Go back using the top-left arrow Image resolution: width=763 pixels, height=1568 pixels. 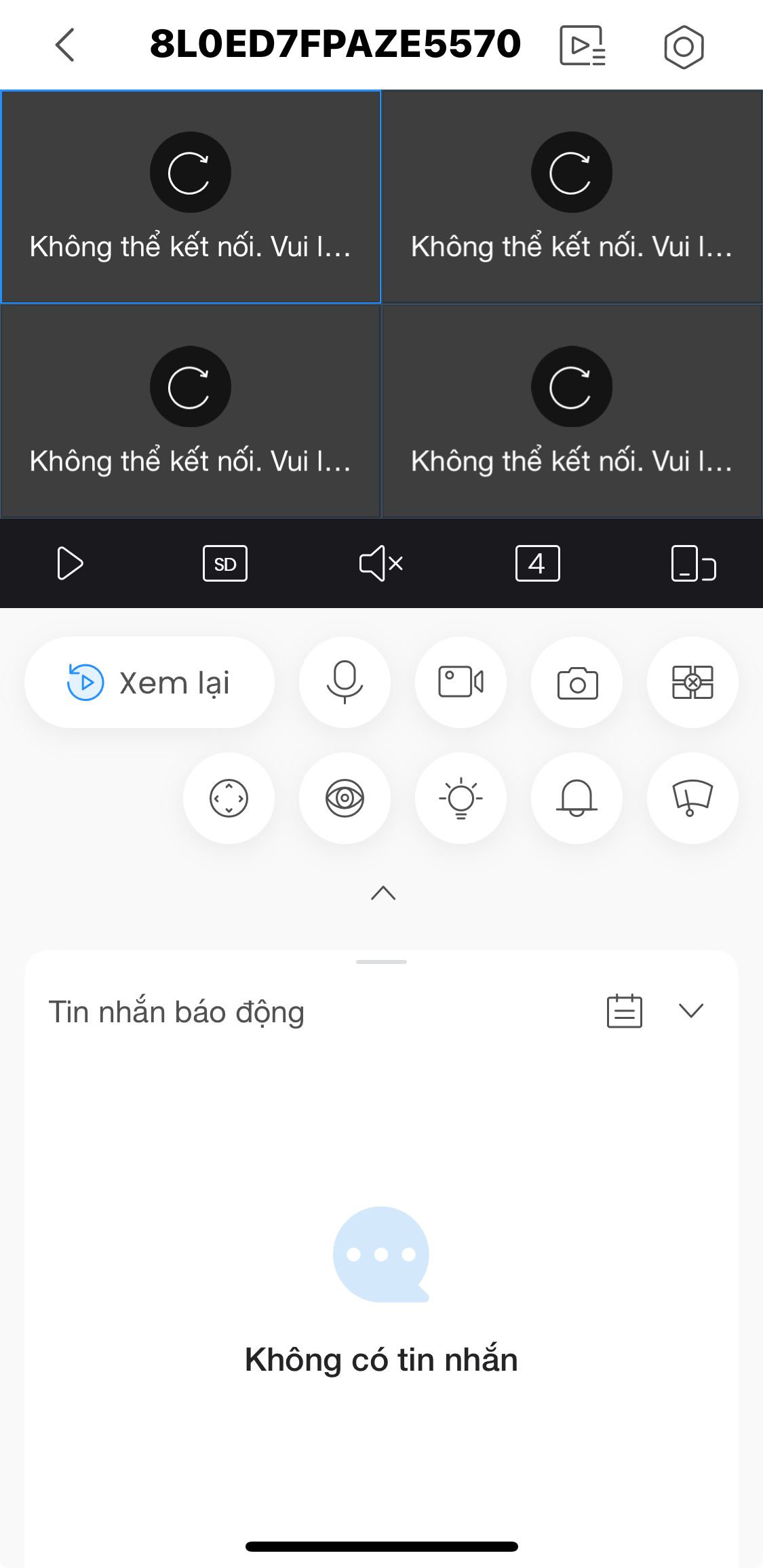64,45
